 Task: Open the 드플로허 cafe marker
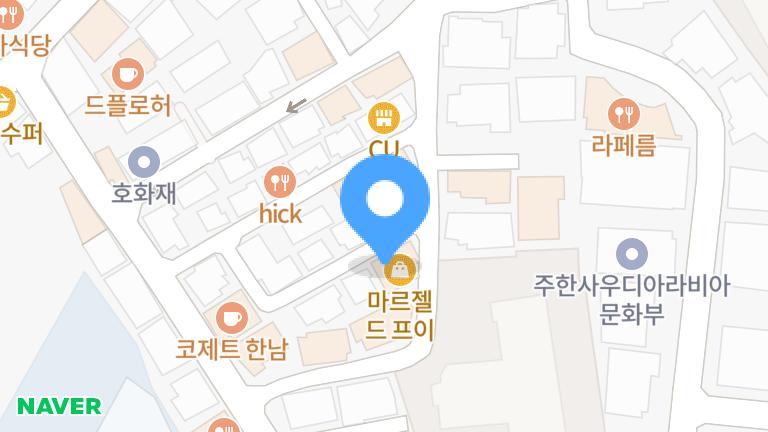(x=128, y=74)
